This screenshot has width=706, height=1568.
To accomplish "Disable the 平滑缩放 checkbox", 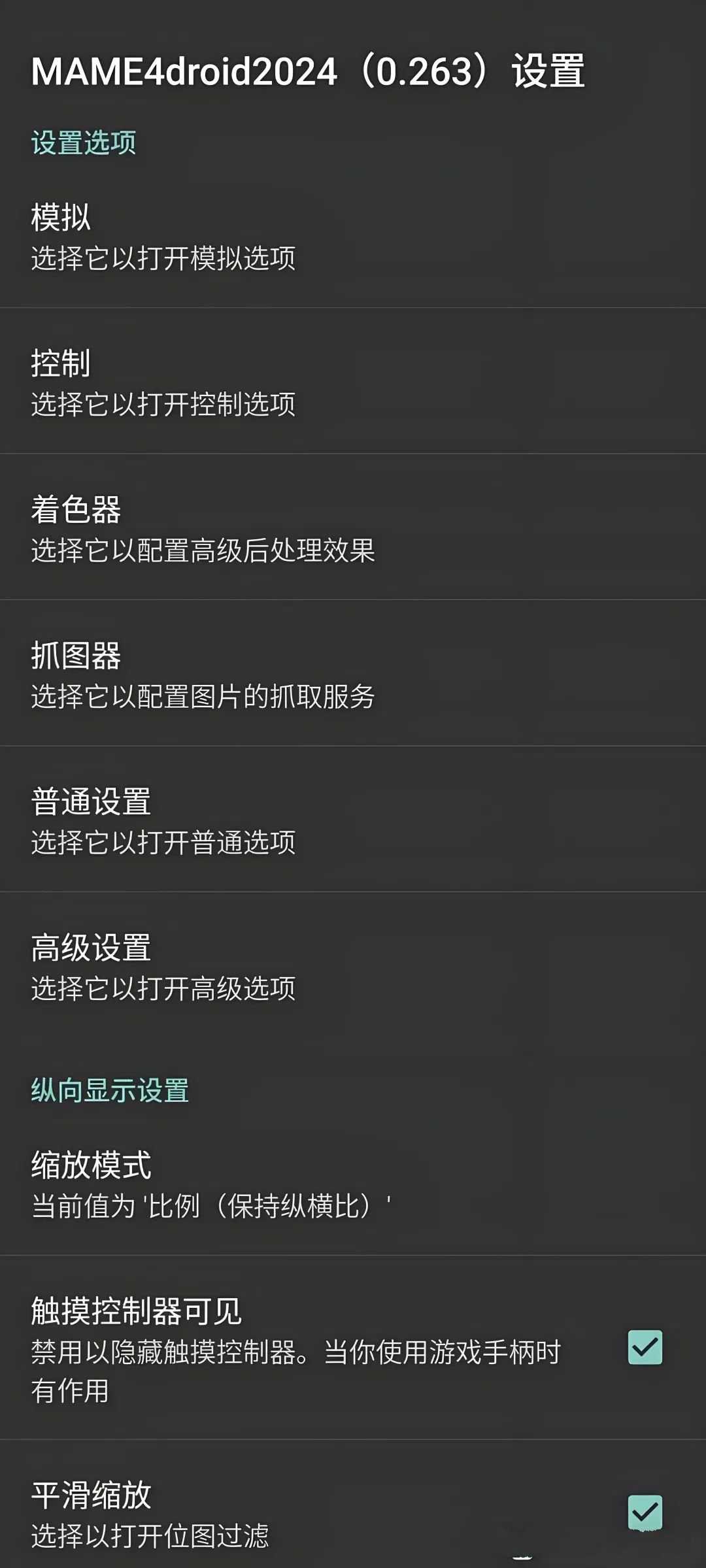I will point(645,1512).
